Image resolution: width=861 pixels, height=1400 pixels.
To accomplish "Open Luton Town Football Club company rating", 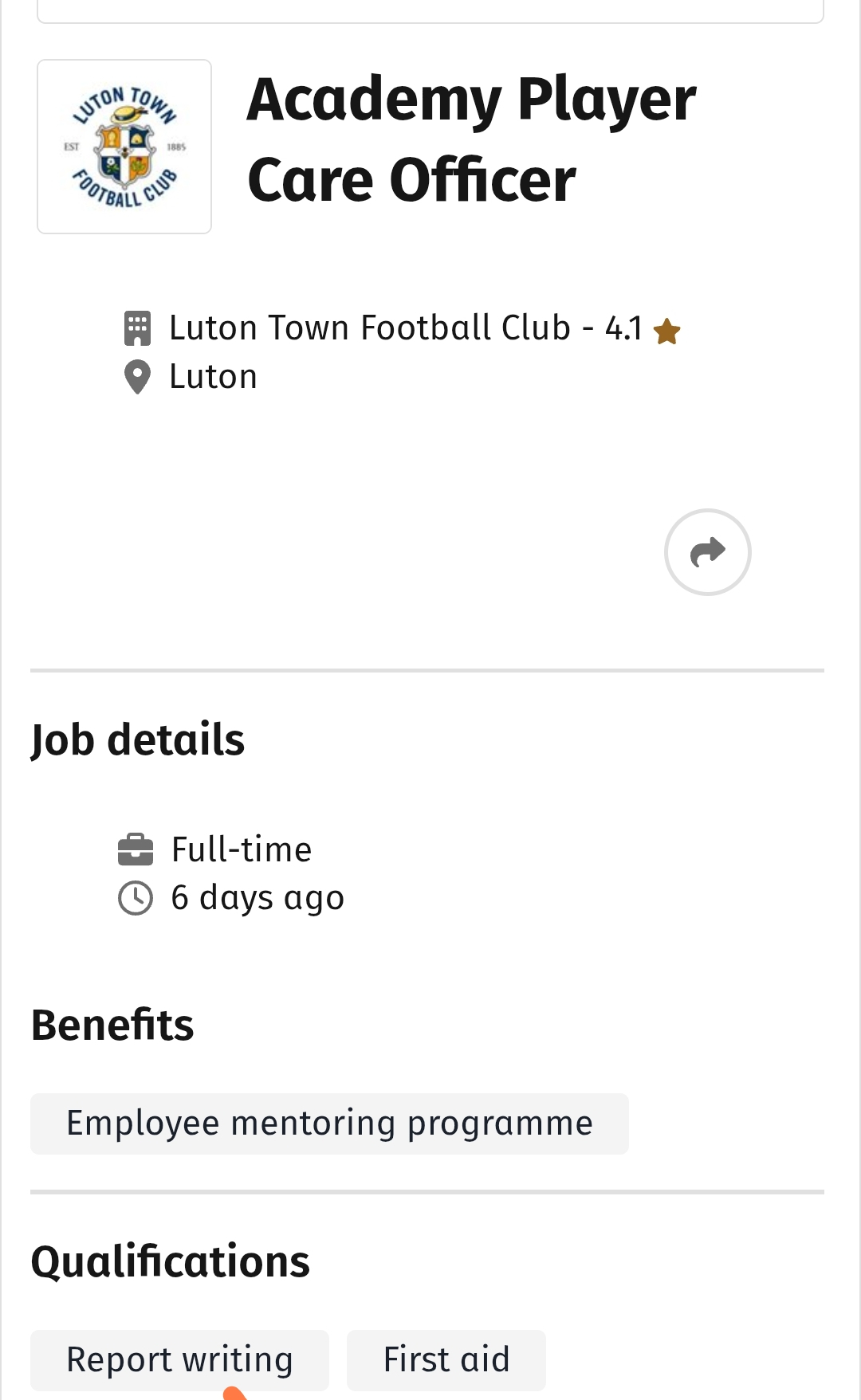I will click(643, 328).
